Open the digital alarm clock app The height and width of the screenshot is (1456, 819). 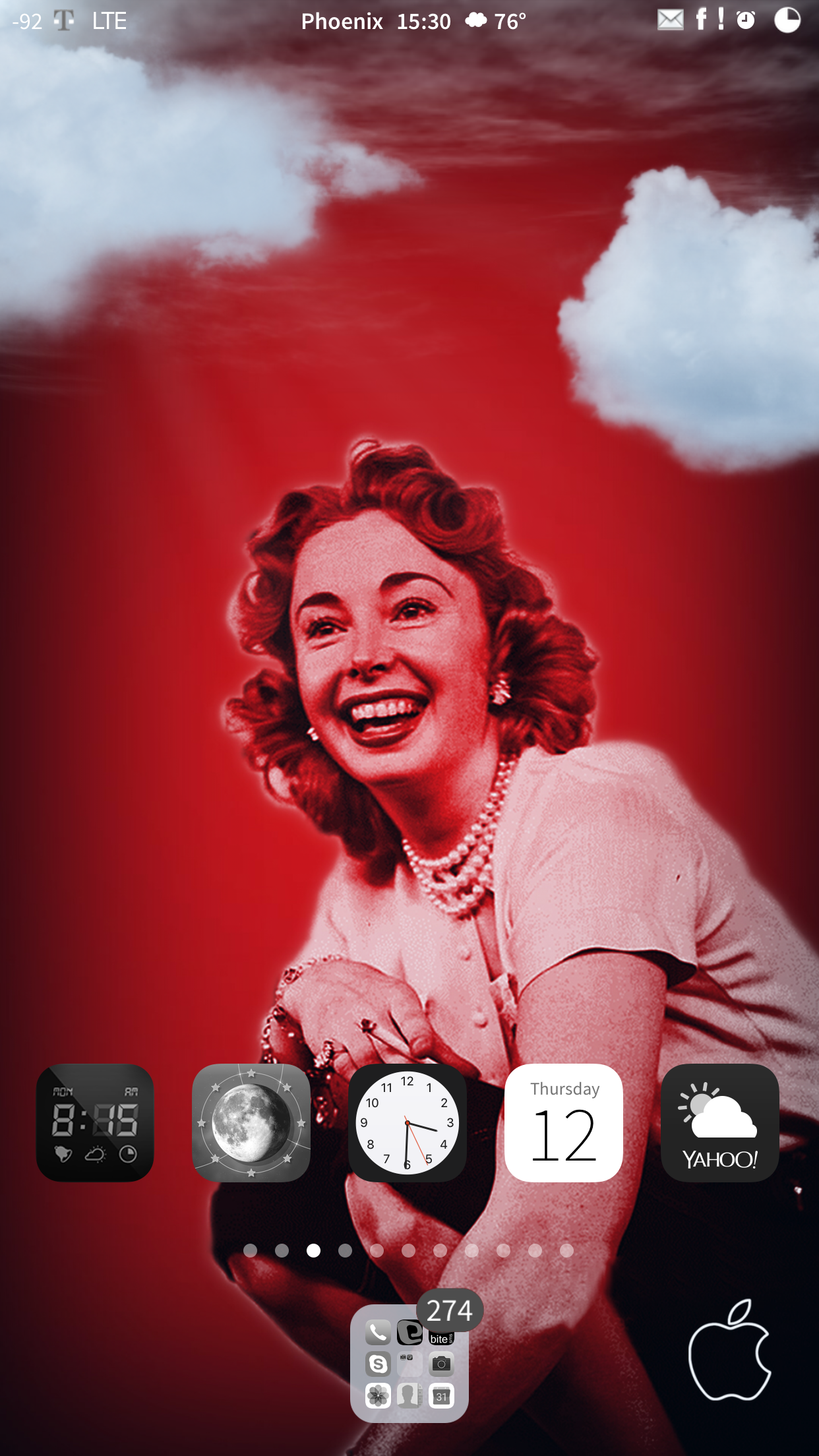click(x=95, y=1122)
